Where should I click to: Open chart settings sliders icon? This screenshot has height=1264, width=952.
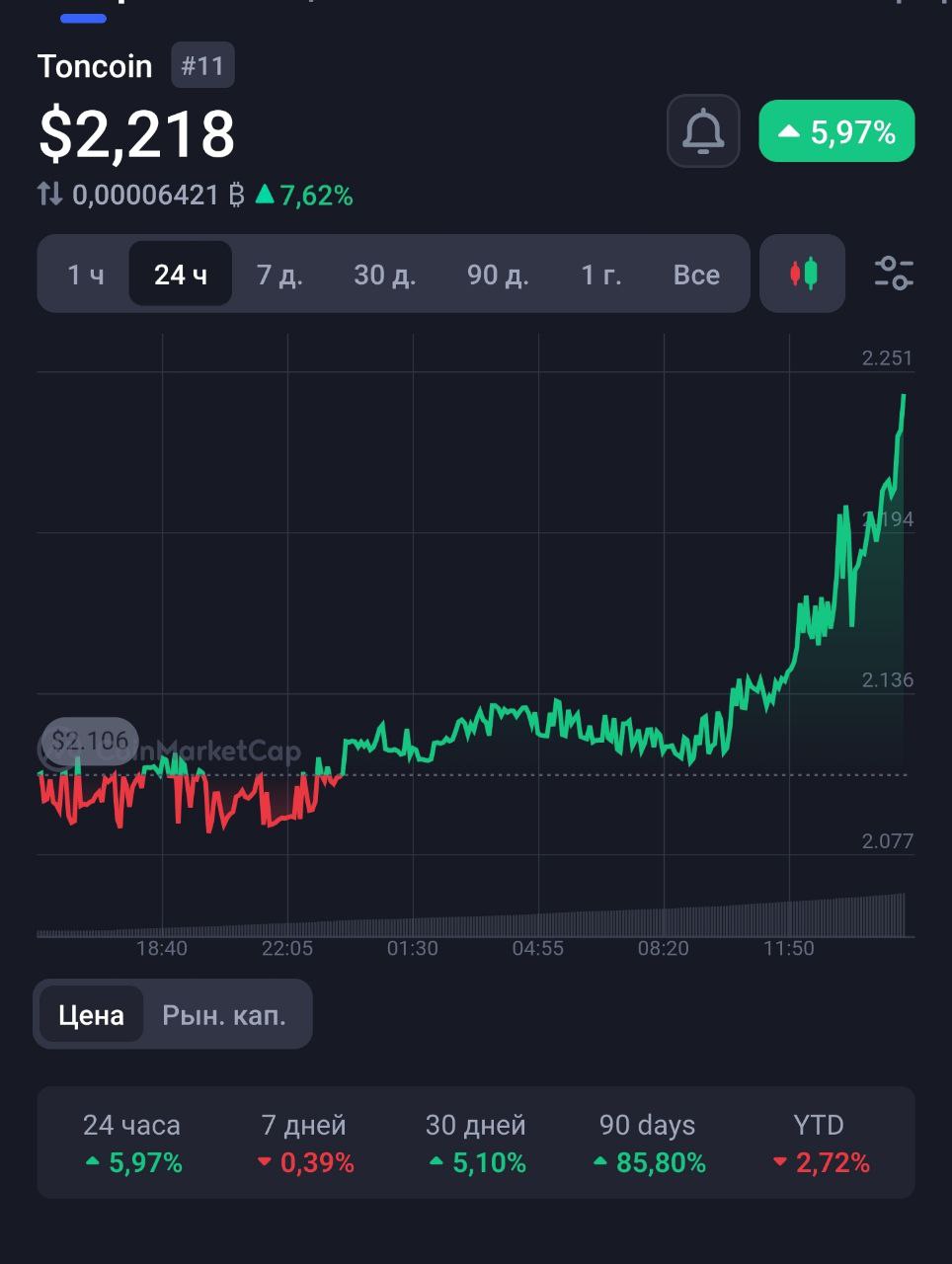pyautogui.click(x=894, y=274)
